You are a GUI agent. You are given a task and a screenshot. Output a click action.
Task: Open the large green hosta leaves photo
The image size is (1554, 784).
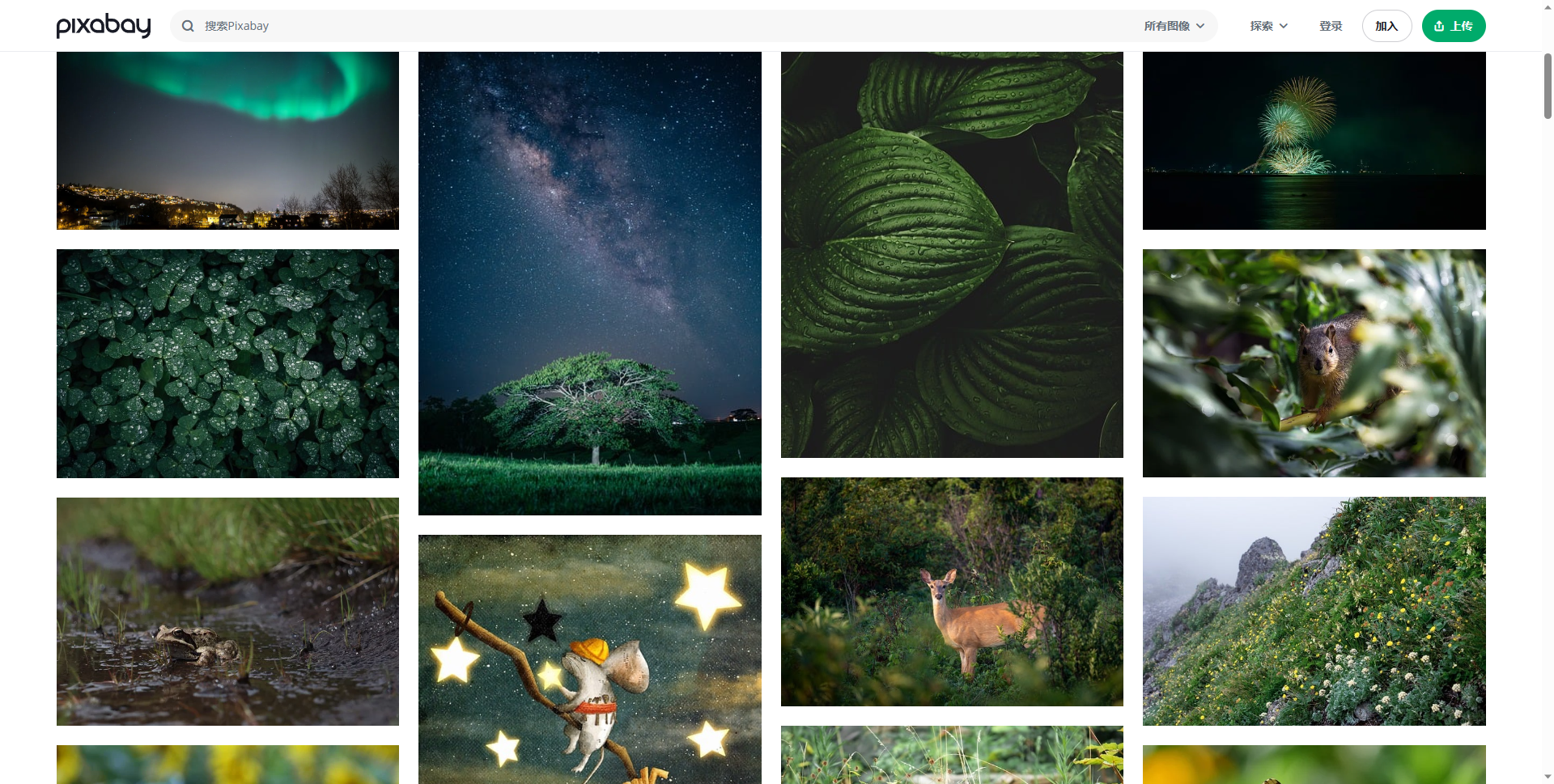click(x=952, y=255)
